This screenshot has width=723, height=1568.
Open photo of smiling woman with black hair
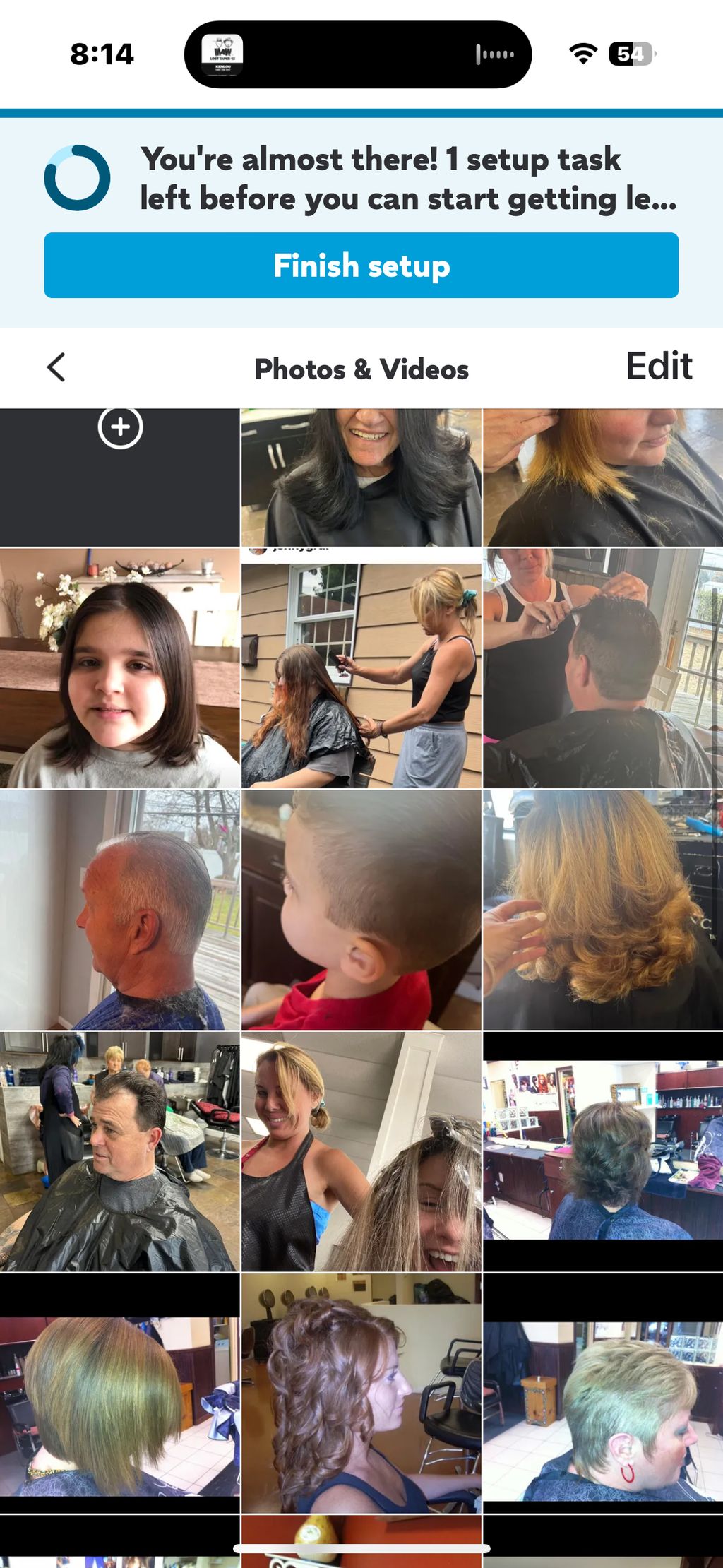point(361,477)
